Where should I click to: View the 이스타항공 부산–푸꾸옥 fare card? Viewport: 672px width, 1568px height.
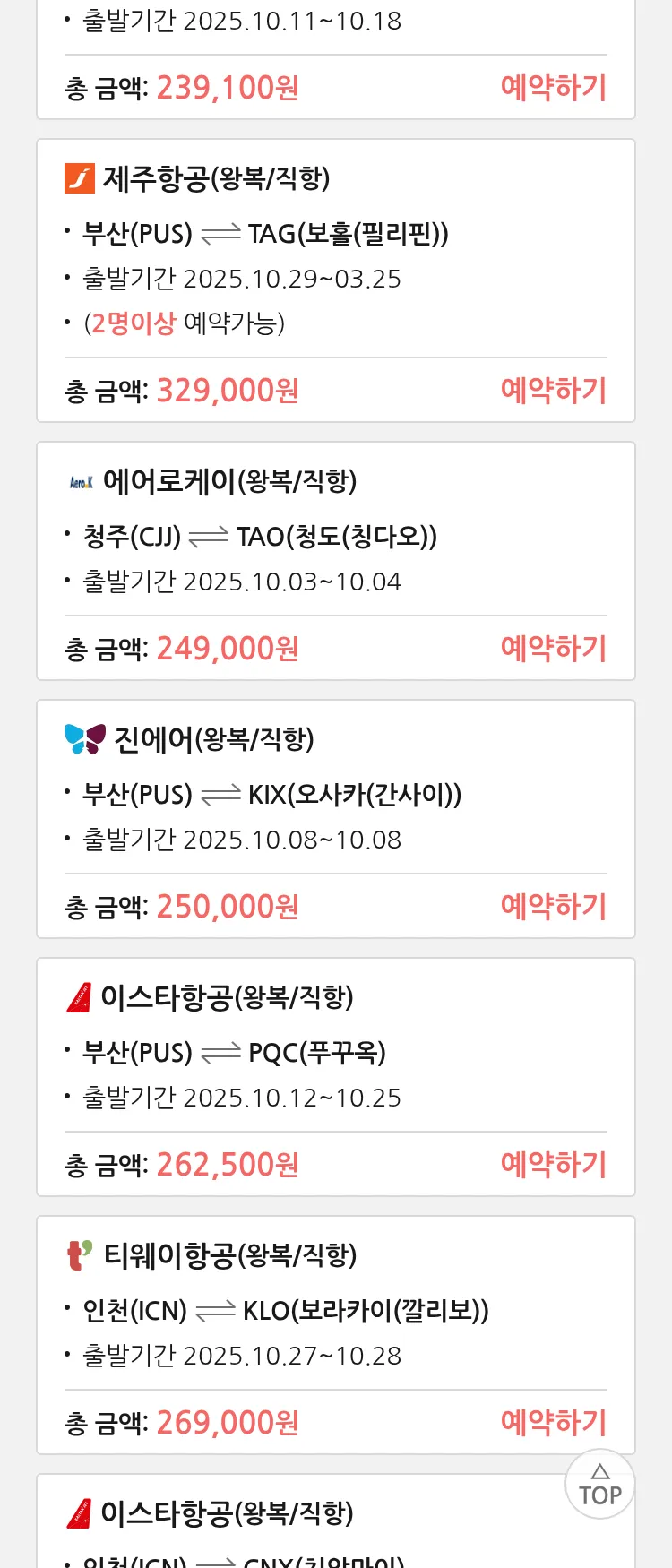(x=335, y=1054)
